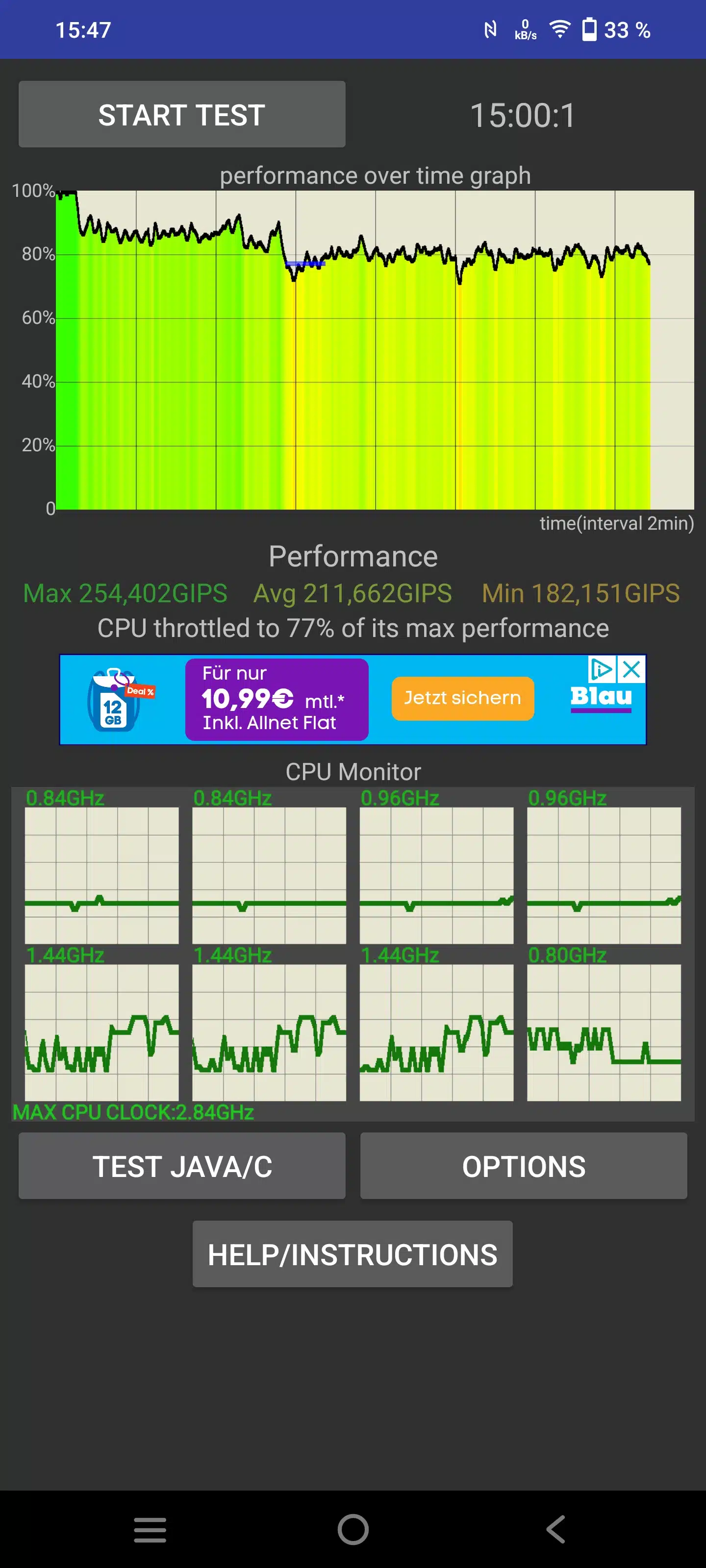This screenshot has height=1568, width=706.
Task: Go to the home screen
Action: pos(353,1529)
